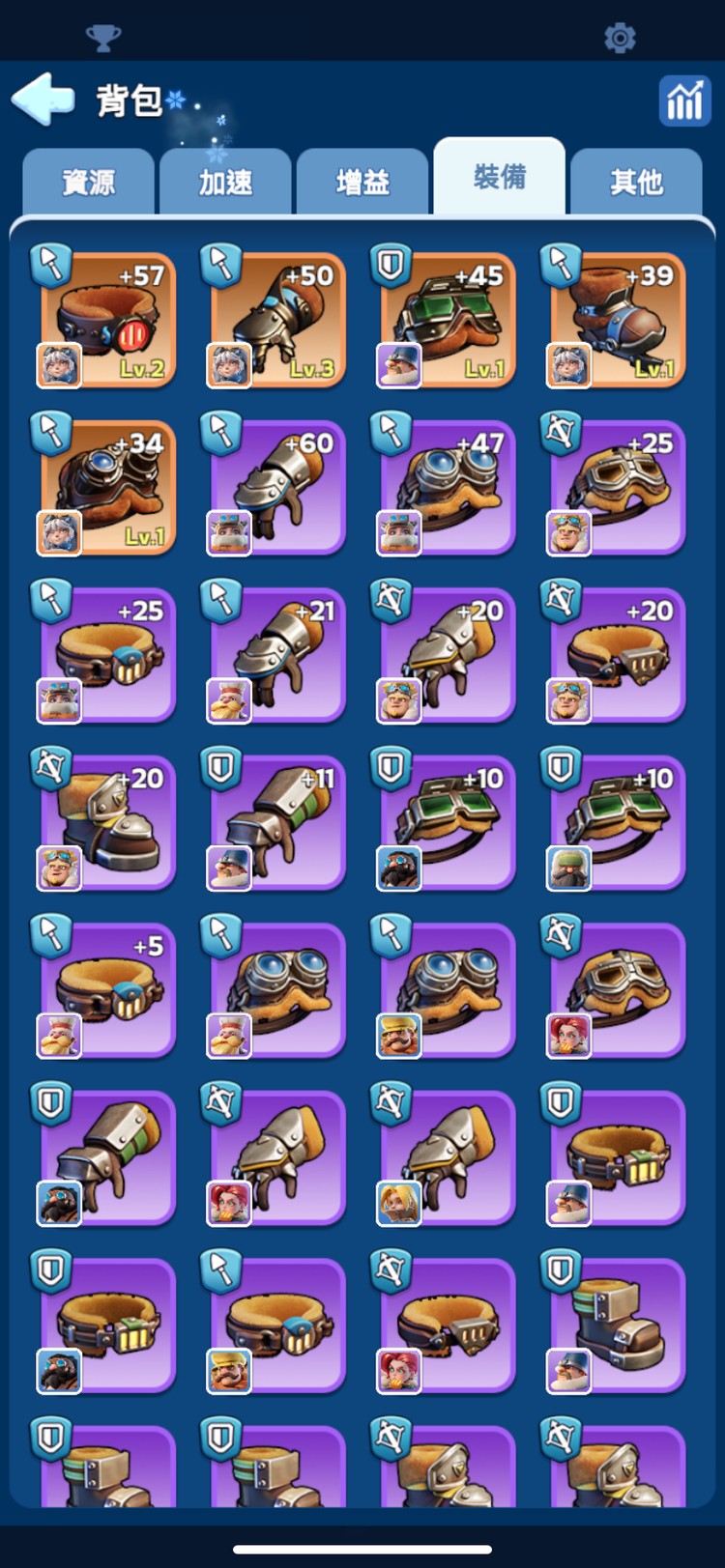Switch to the 加速 tab
Image resolution: width=725 pixels, height=1568 pixels.
pos(225,182)
